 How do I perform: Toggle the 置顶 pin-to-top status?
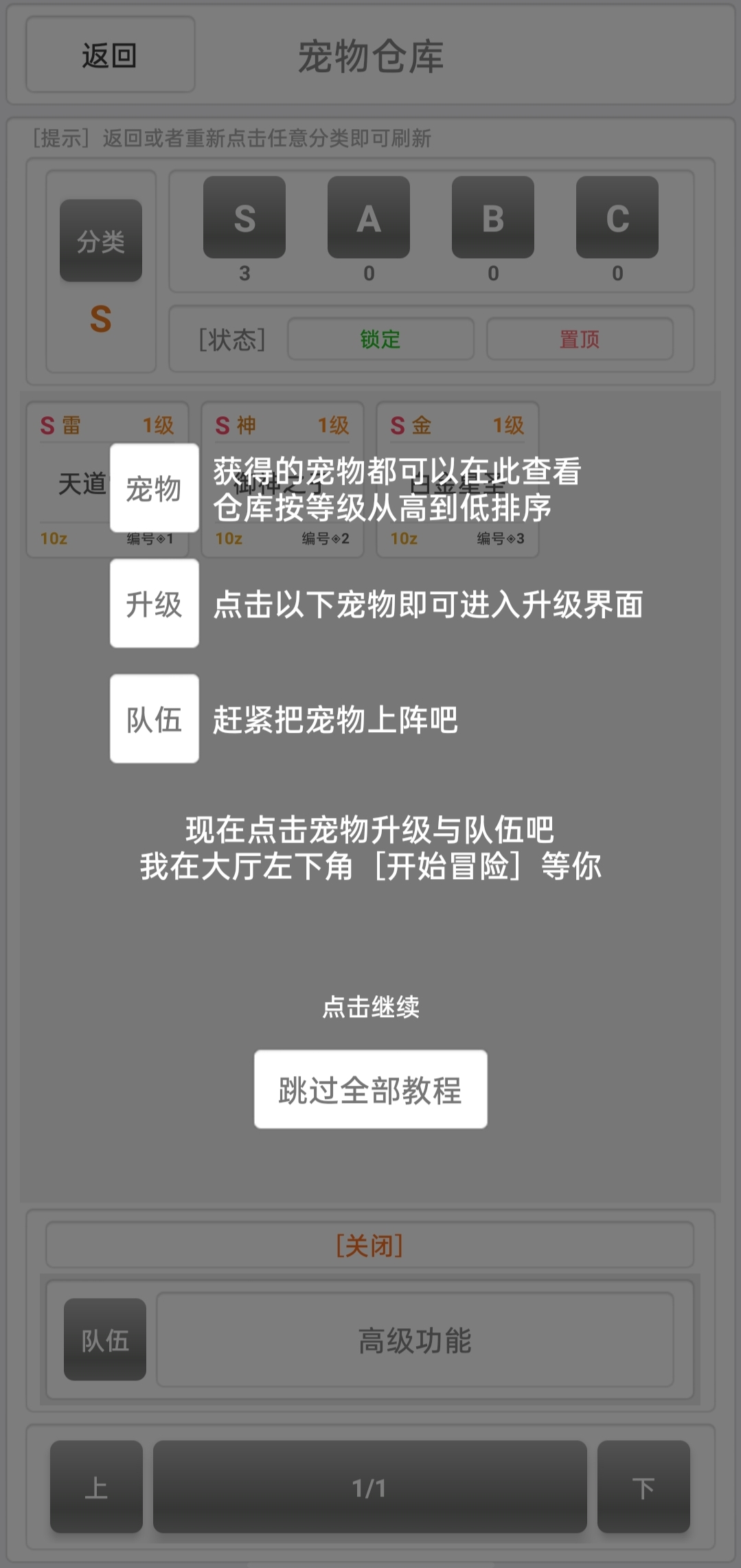pos(580,339)
